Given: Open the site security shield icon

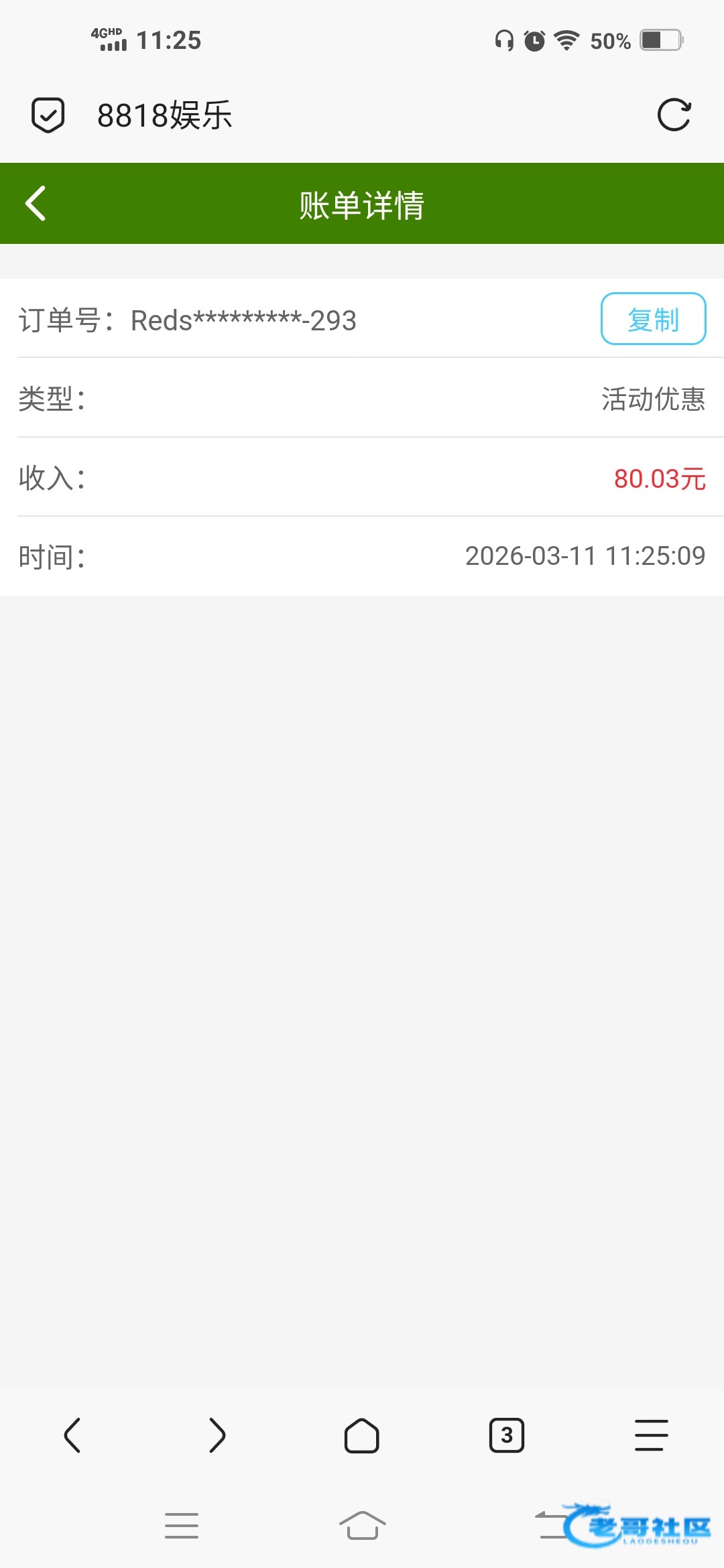Looking at the screenshot, I should [48, 115].
